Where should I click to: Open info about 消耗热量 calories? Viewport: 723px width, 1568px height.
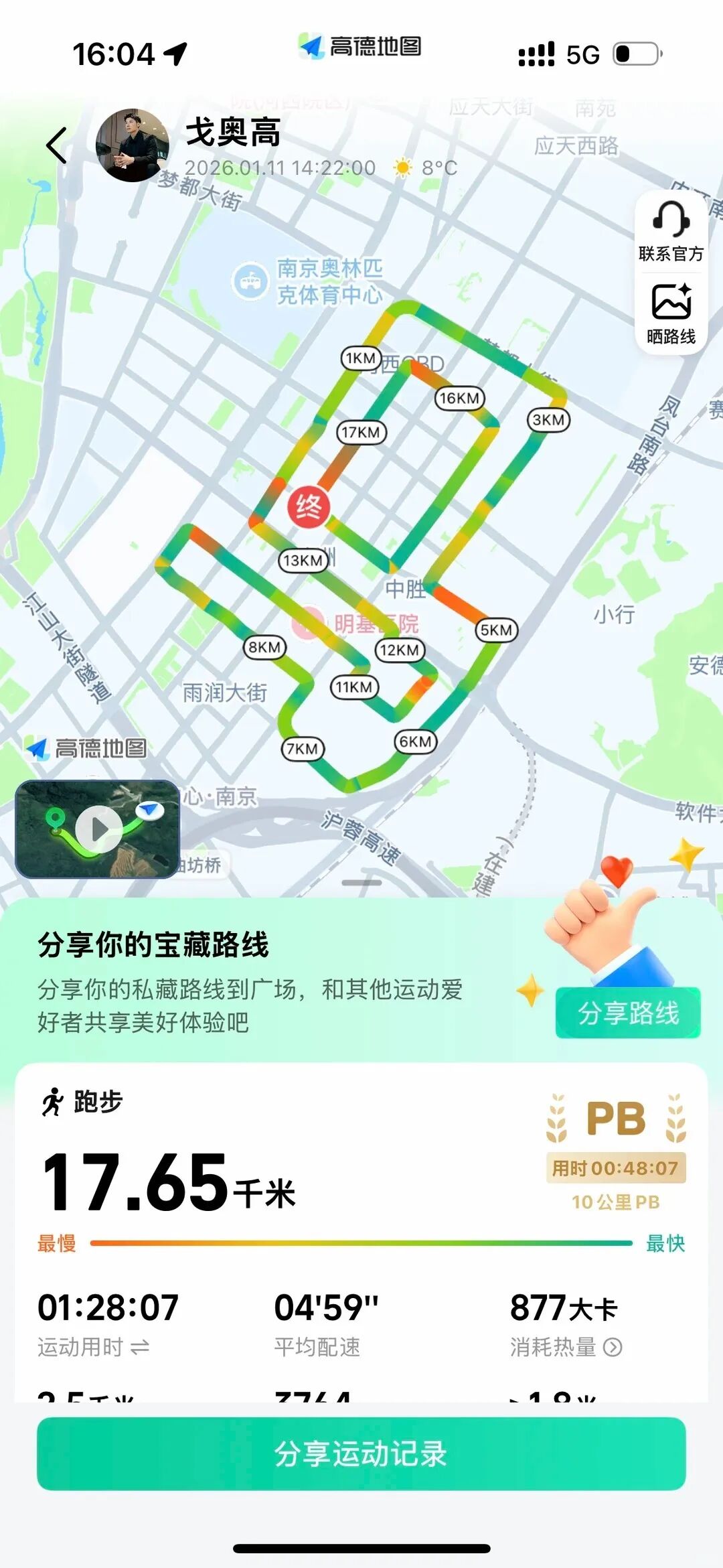tap(613, 1347)
